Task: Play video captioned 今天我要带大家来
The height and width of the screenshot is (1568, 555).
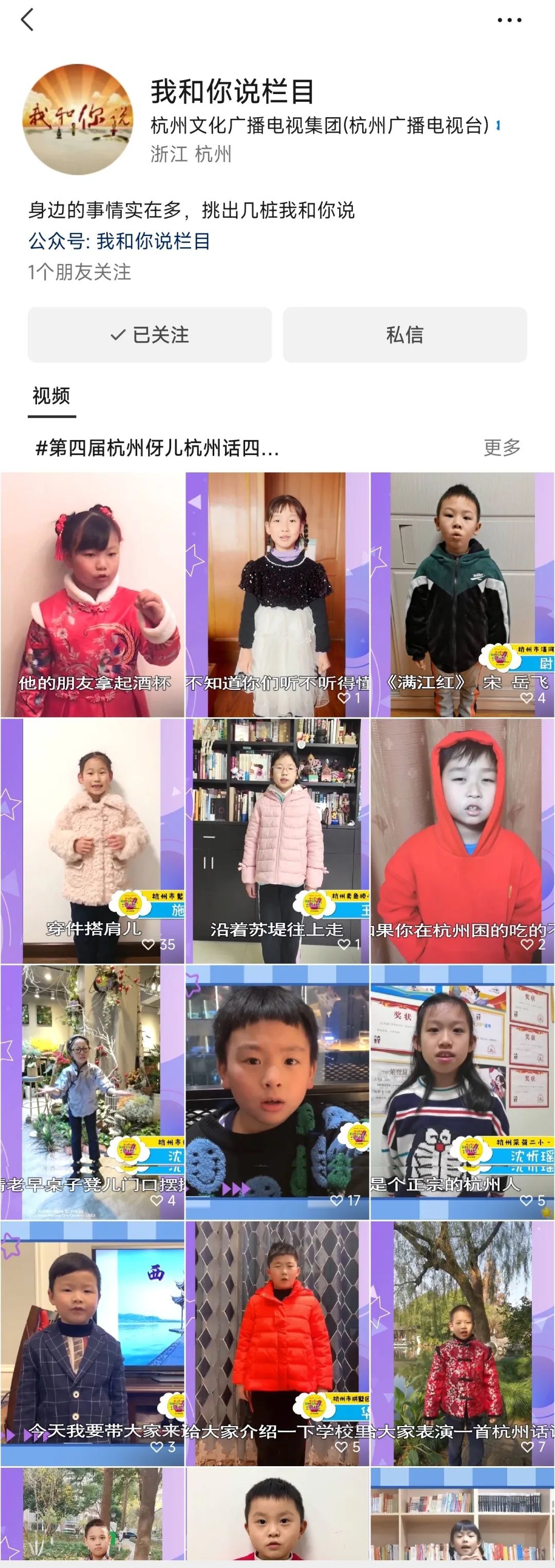Action: coord(92,1343)
